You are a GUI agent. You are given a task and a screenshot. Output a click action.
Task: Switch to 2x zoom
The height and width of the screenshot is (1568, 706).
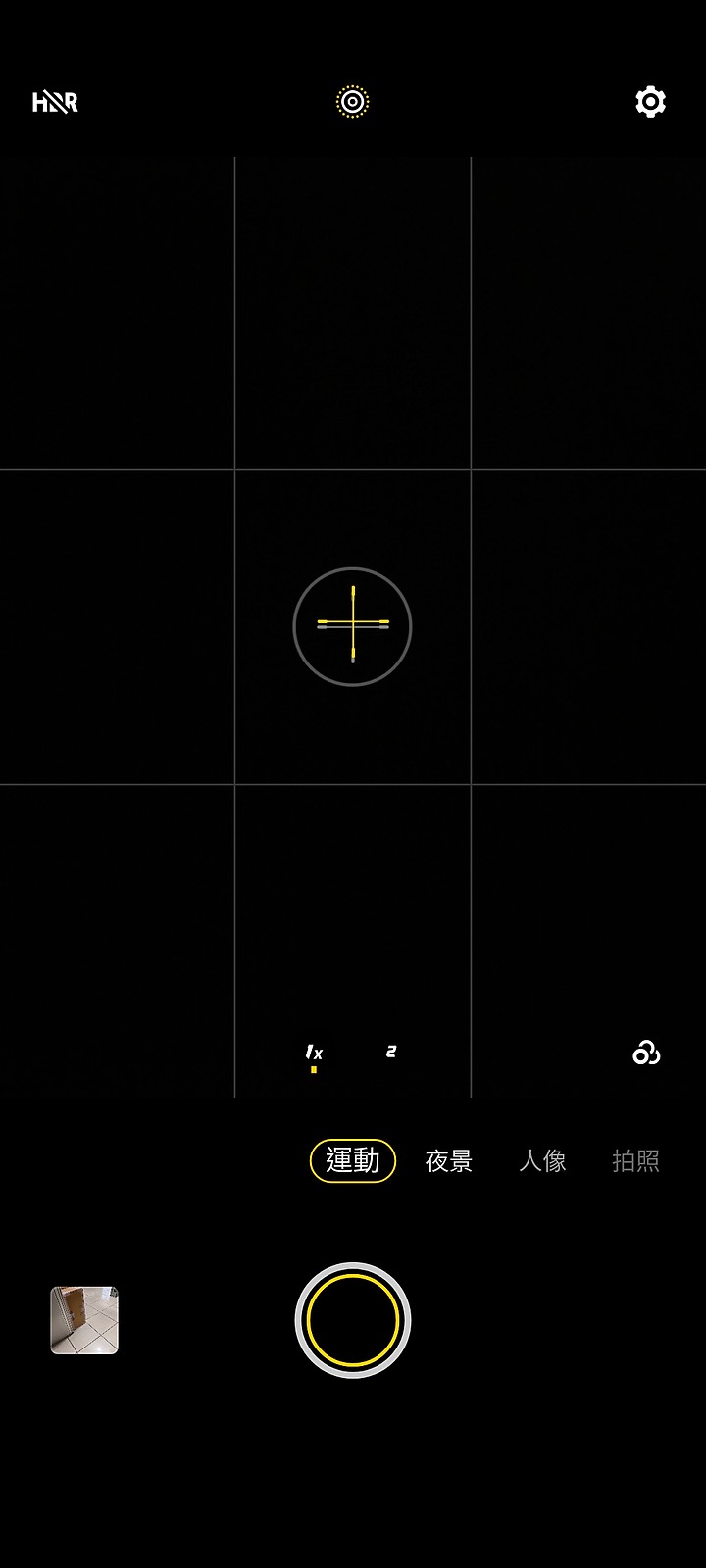click(x=391, y=1052)
